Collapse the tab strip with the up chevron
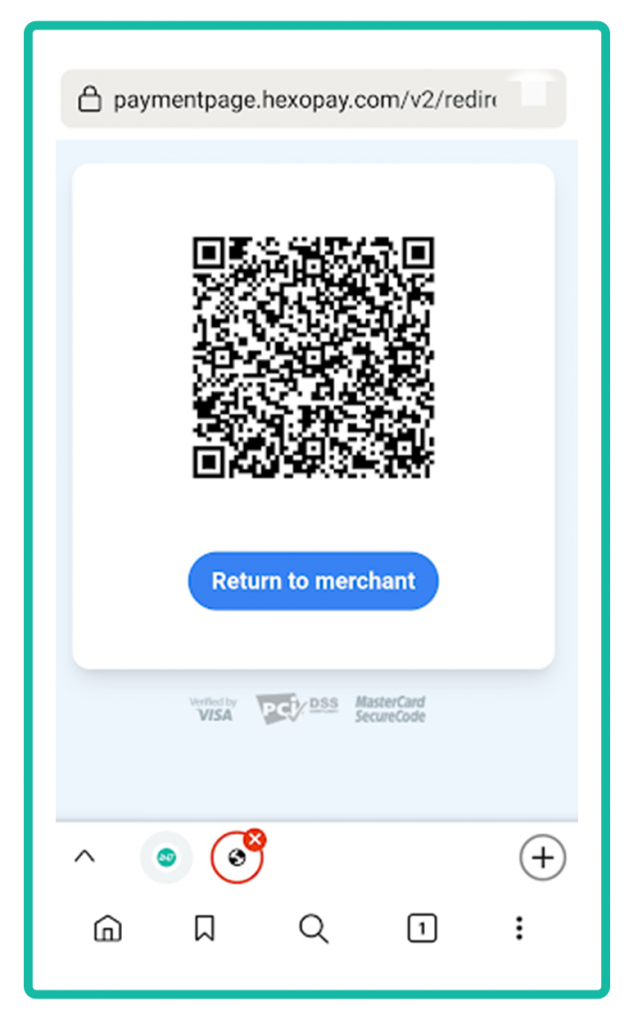Image resolution: width=629 pixels, height=1024 pixels. pyautogui.click(x=85, y=856)
